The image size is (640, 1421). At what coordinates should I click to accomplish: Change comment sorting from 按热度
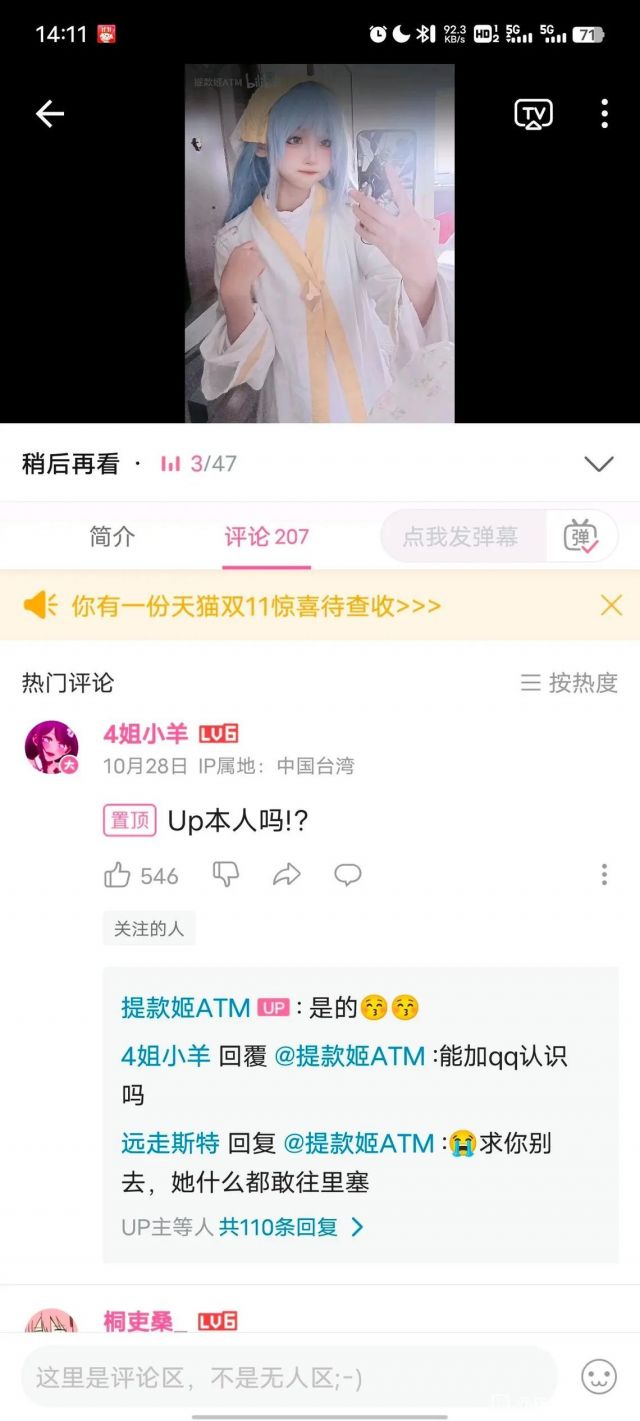[569, 683]
